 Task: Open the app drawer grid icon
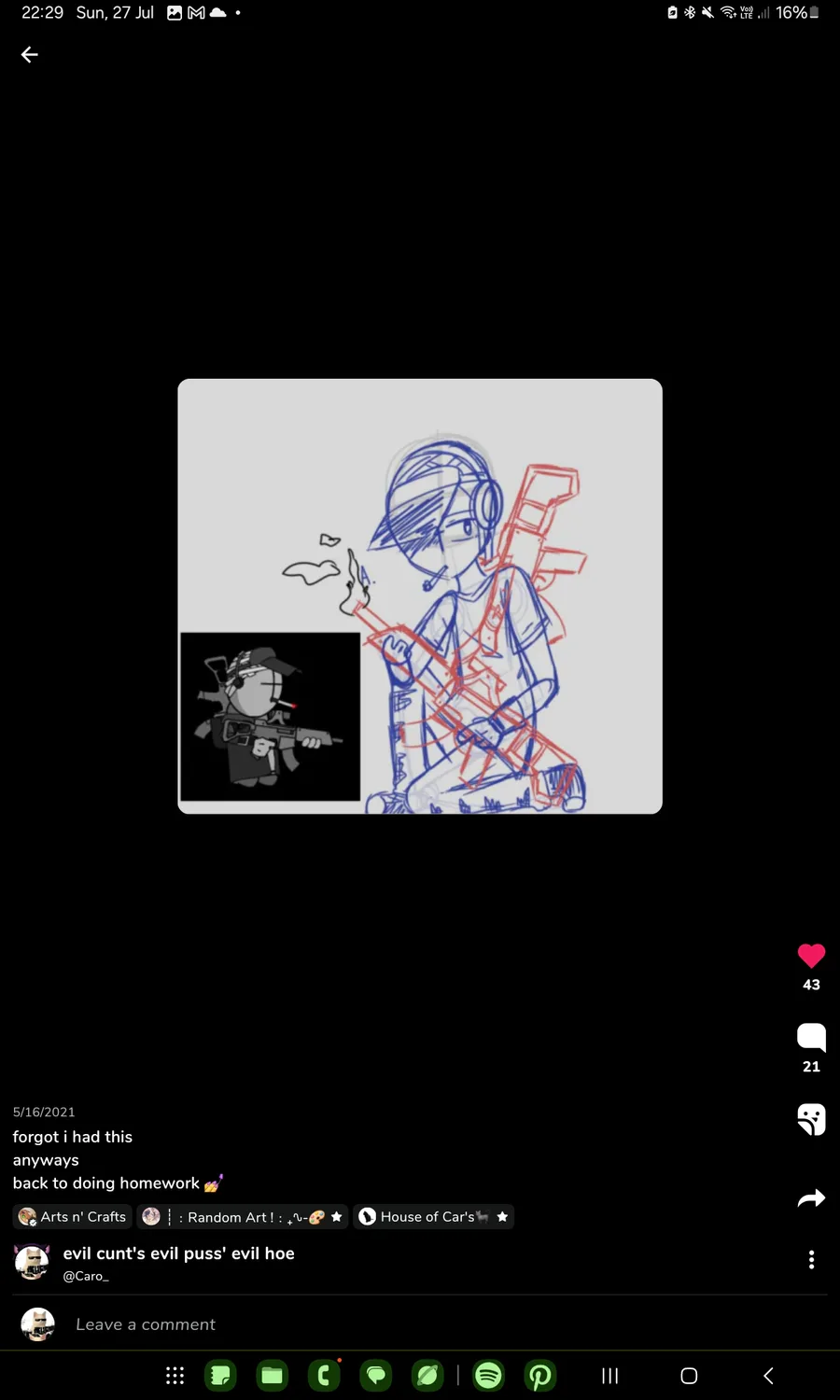point(175,1376)
